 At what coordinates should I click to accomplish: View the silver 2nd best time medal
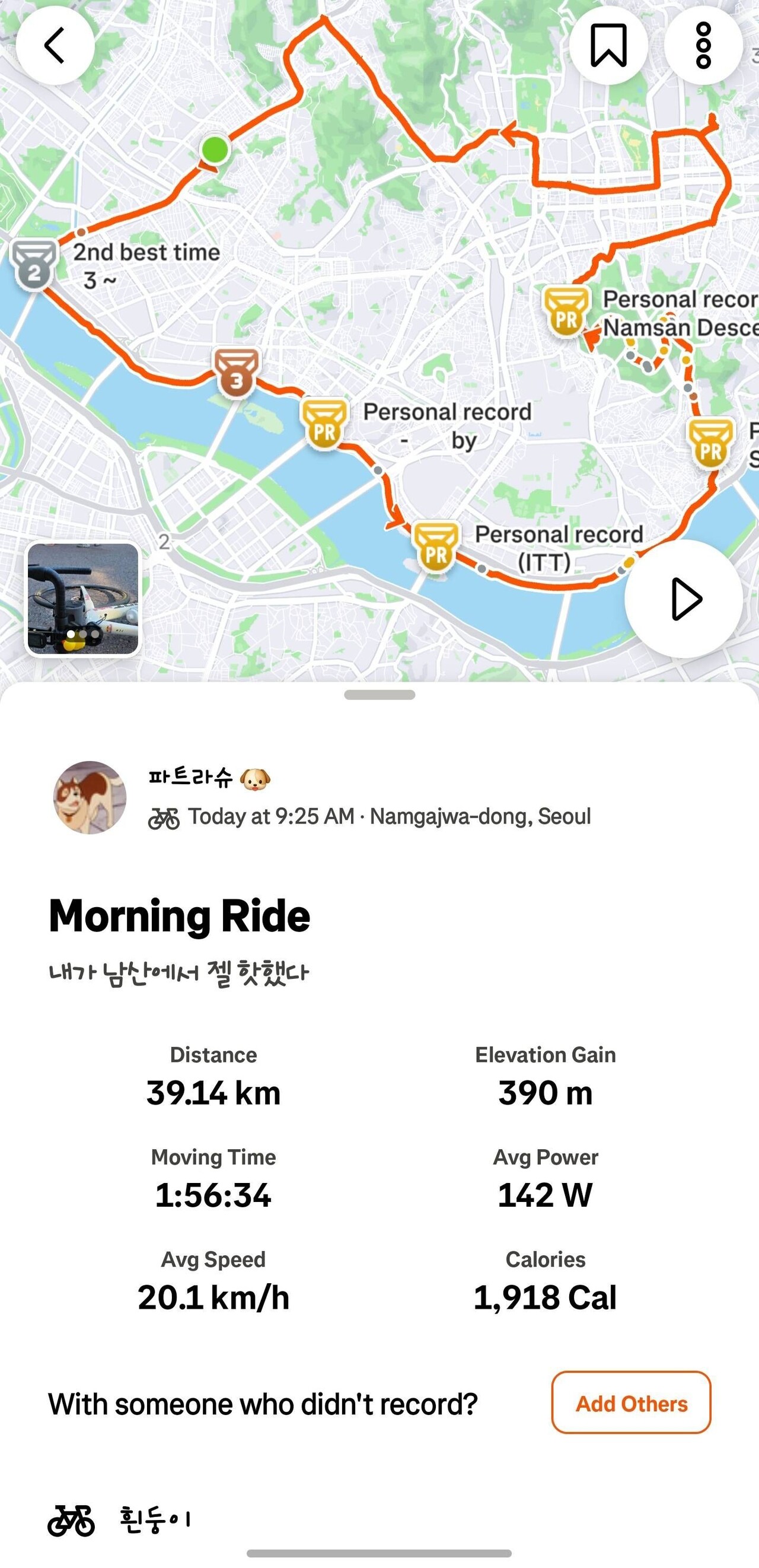[33, 263]
